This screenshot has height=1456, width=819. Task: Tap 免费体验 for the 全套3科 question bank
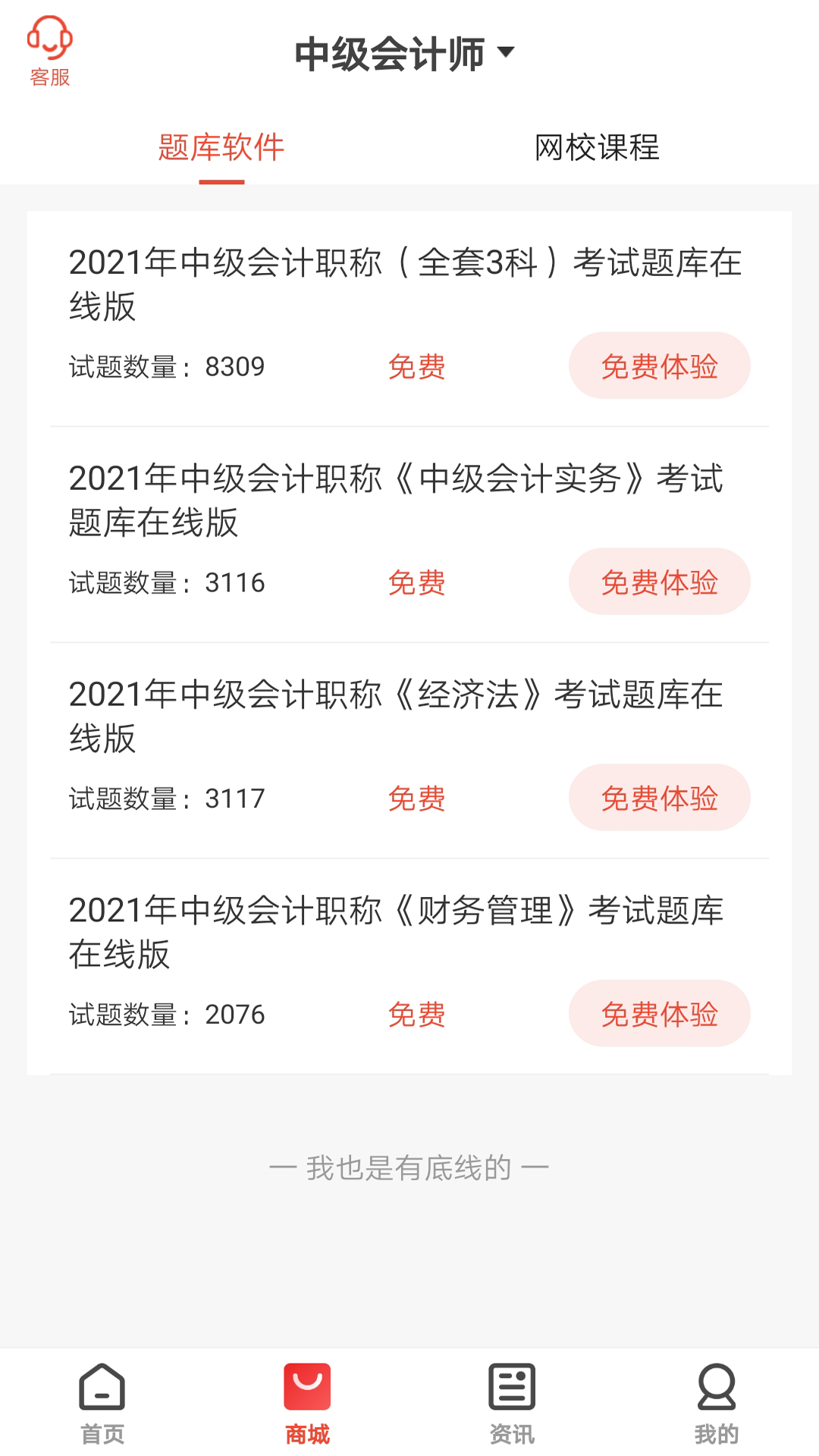(659, 366)
